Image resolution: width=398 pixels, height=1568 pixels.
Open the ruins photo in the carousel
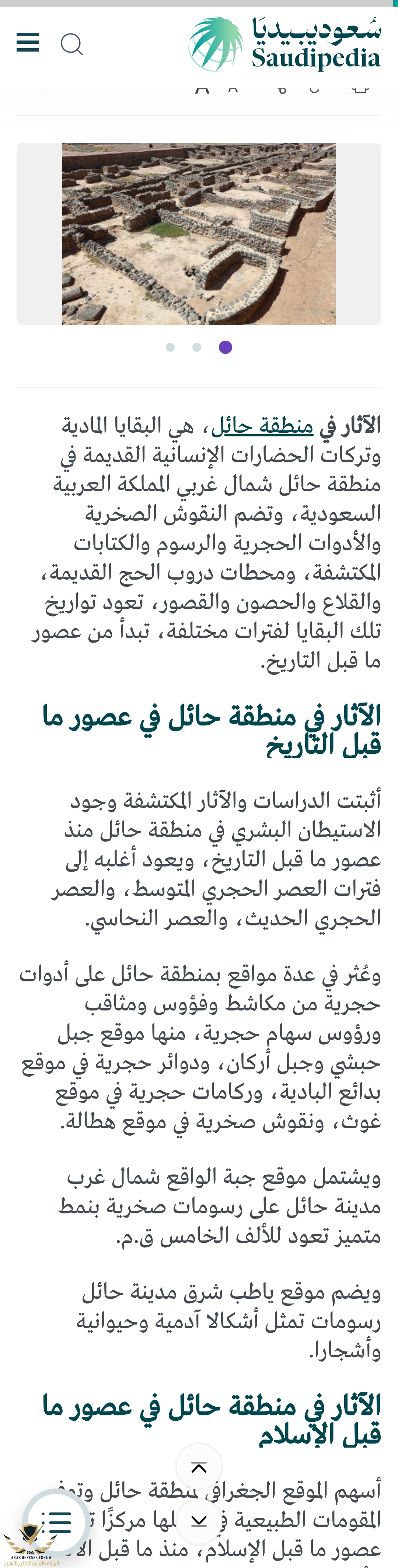[x=199, y=234]
